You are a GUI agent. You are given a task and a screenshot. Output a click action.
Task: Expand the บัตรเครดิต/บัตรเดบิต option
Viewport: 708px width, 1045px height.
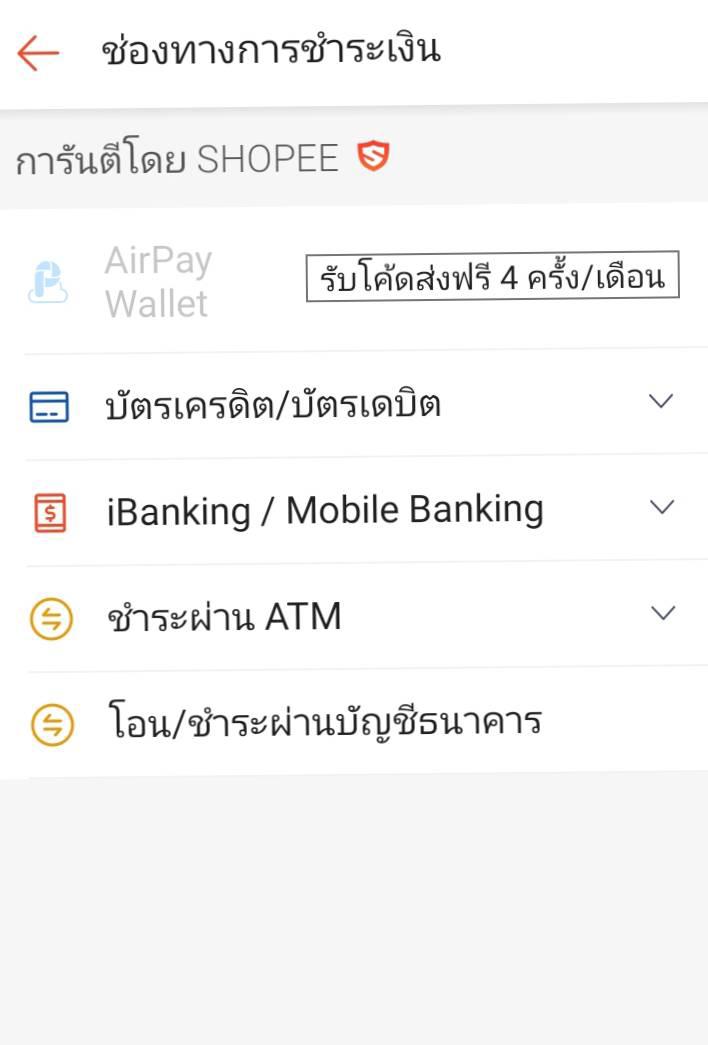pos(661,402)
